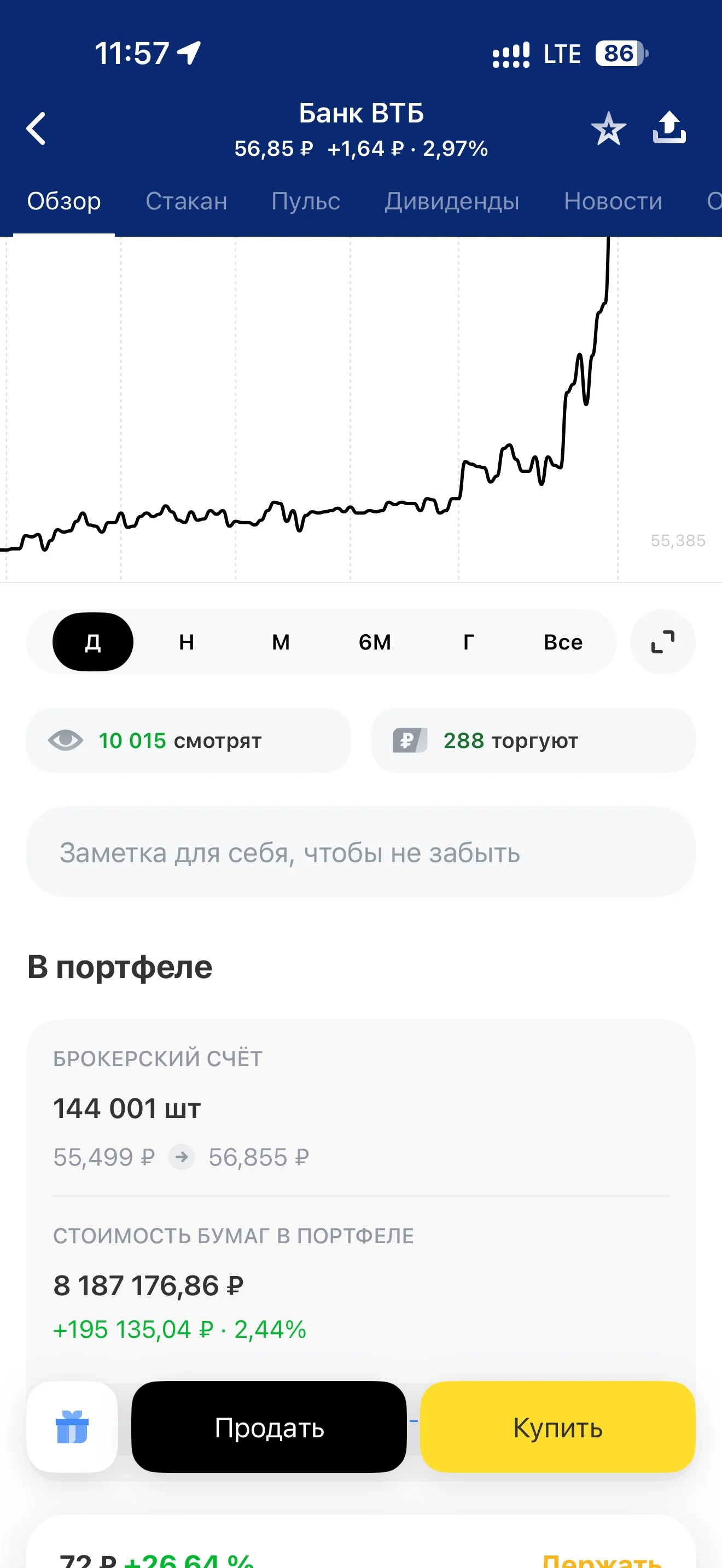722x1568 pixels.
Task: Open the gift icon button
Action: point(72,1427)
